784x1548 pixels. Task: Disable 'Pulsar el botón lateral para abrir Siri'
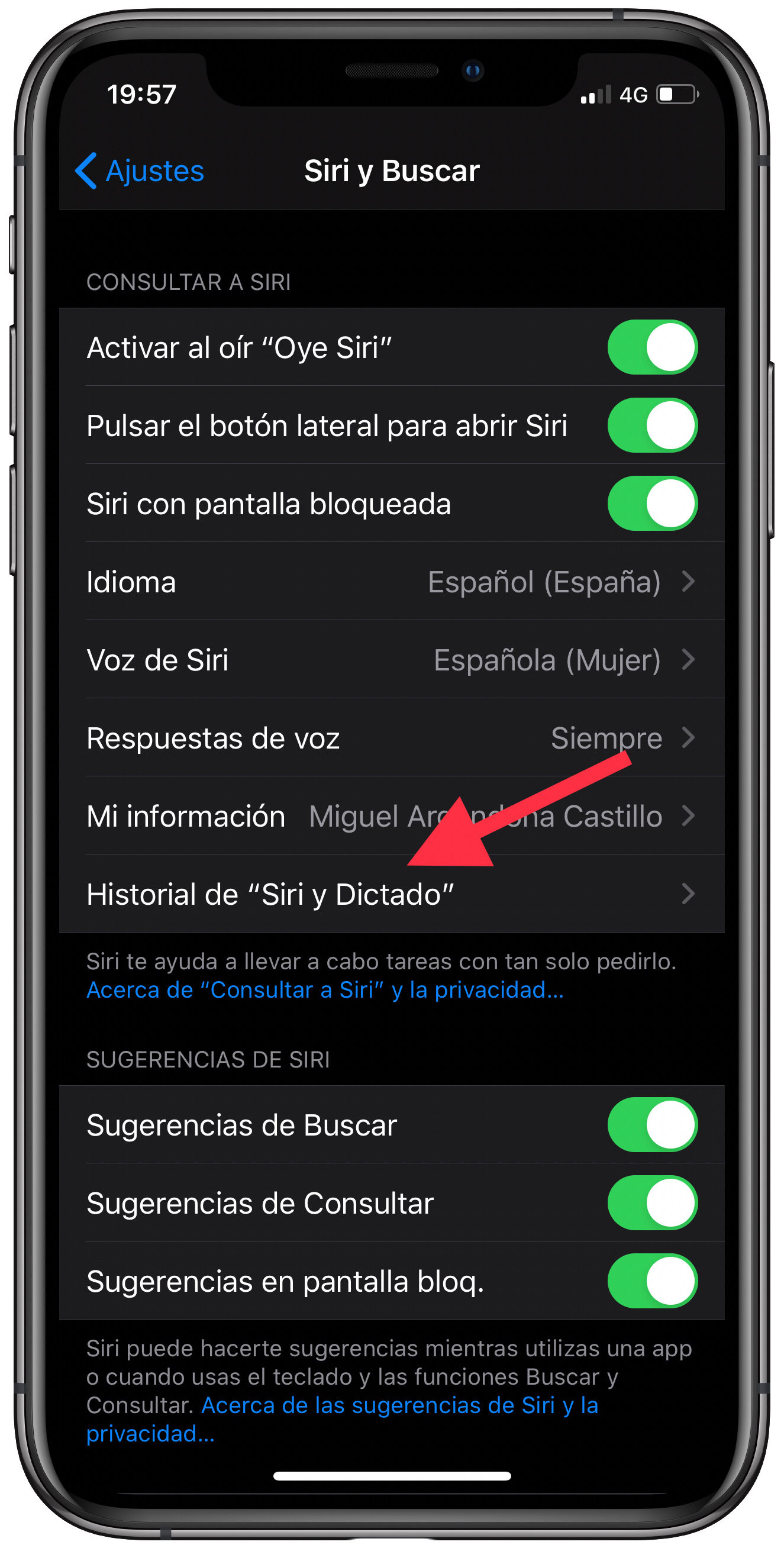point(652,425)
